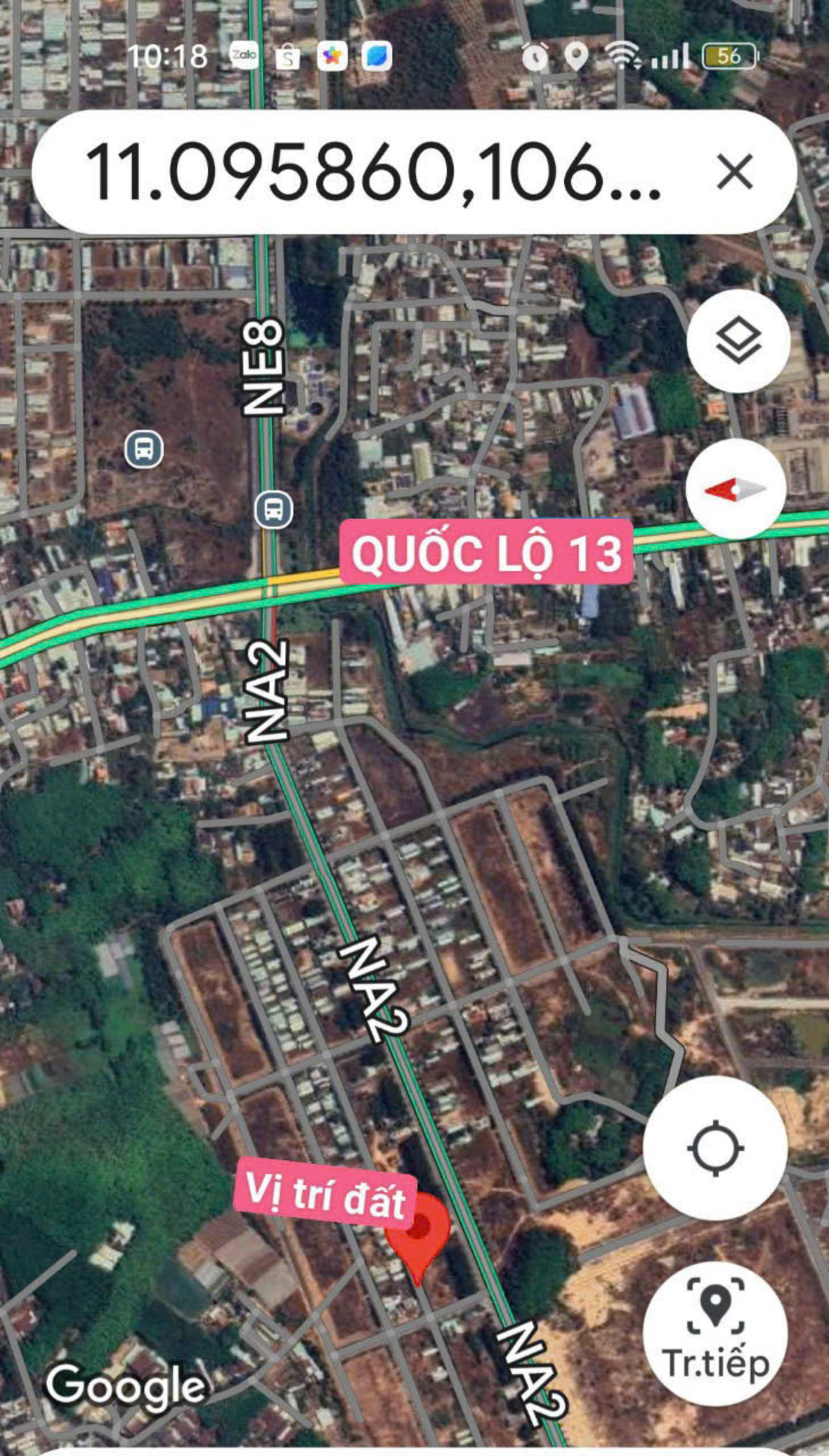Image resolution: width=829 pixels, height=1456 pixels.
Task: Select the bus stop on the NE8 road
Action: coord(274,510)
